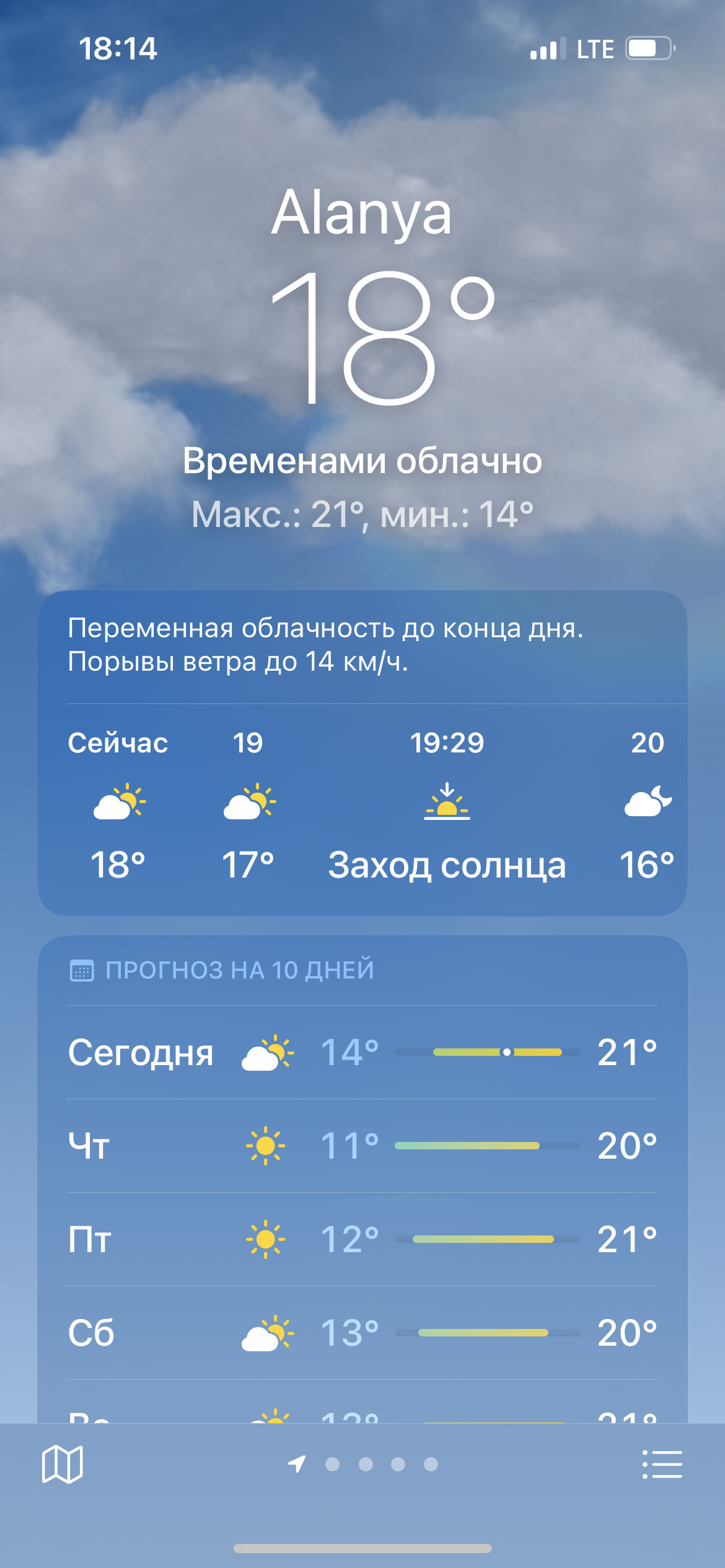725x1568 pixels.
Task: Open the hourly forecast card
Action: pos(362,805)
